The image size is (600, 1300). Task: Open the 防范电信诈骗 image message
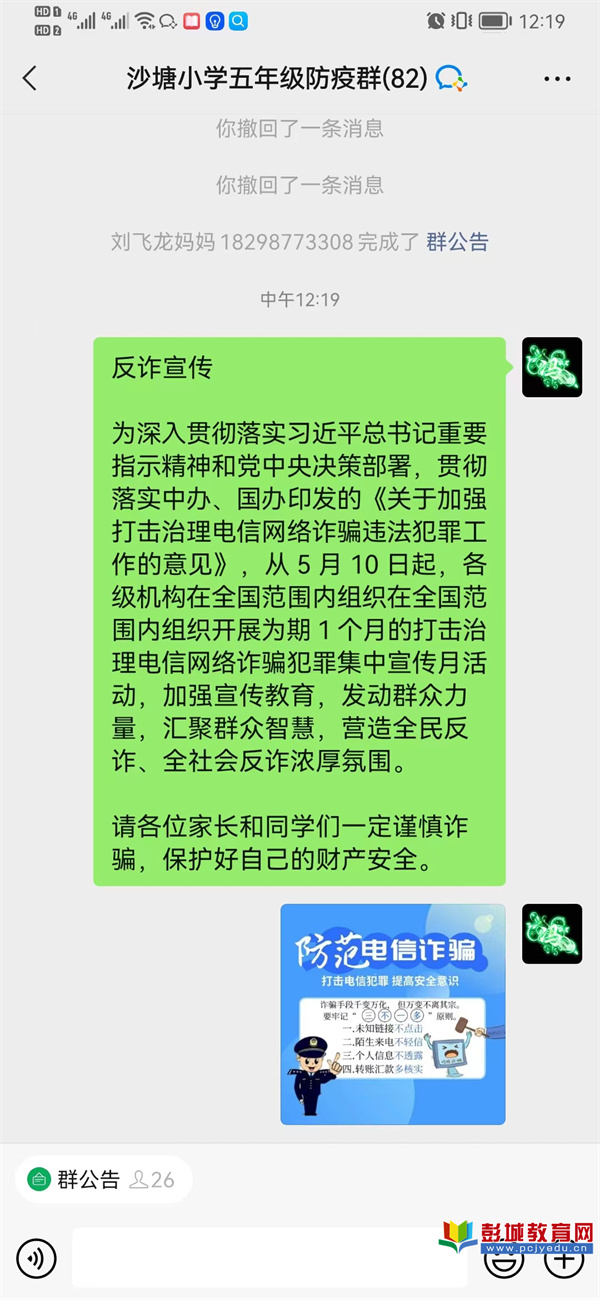coord(392,1013)
